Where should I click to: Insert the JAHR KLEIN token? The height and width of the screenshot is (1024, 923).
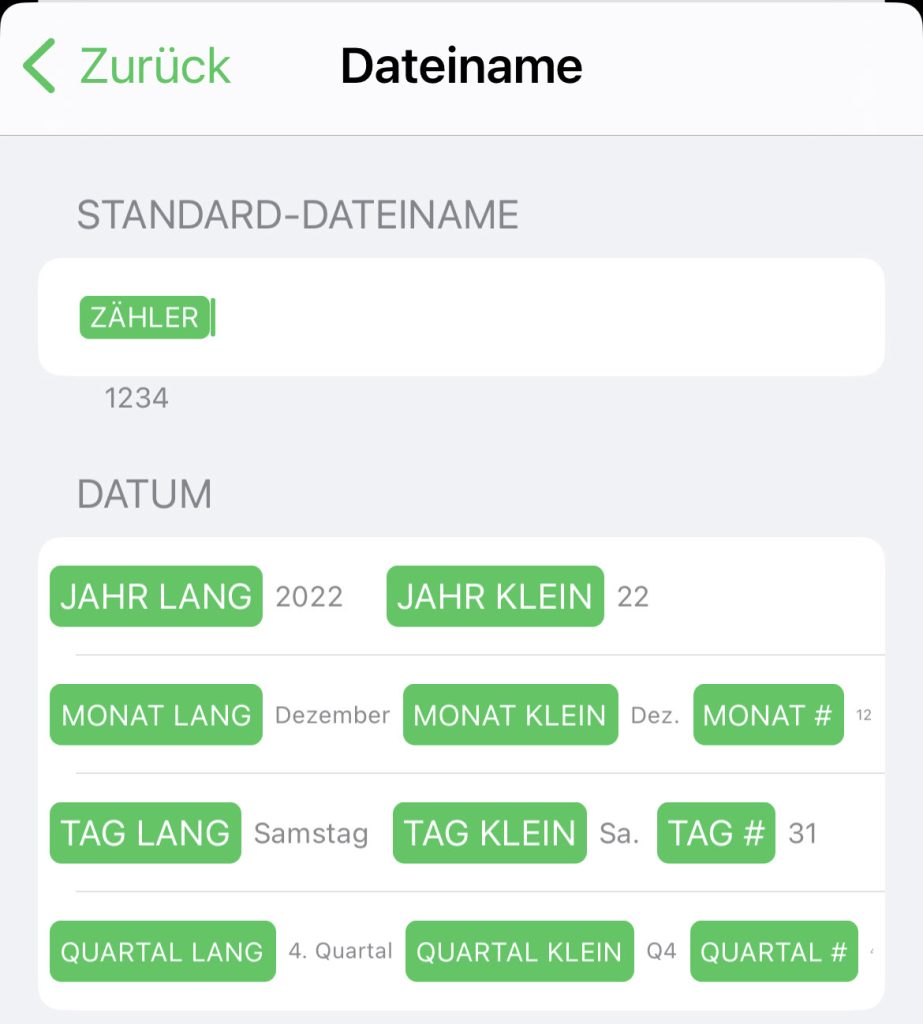point(495,597)
